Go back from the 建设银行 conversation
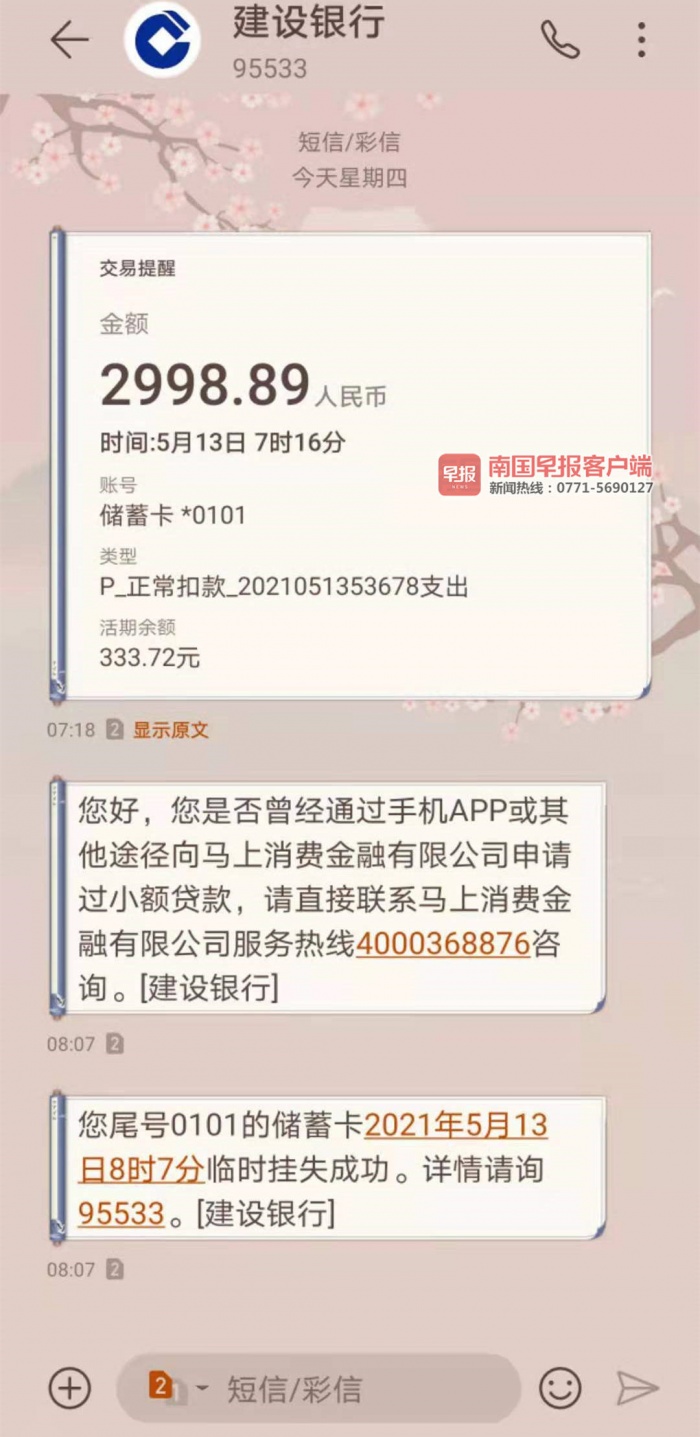The height and width of the screenshot is (1437, 700). (69, 41)
